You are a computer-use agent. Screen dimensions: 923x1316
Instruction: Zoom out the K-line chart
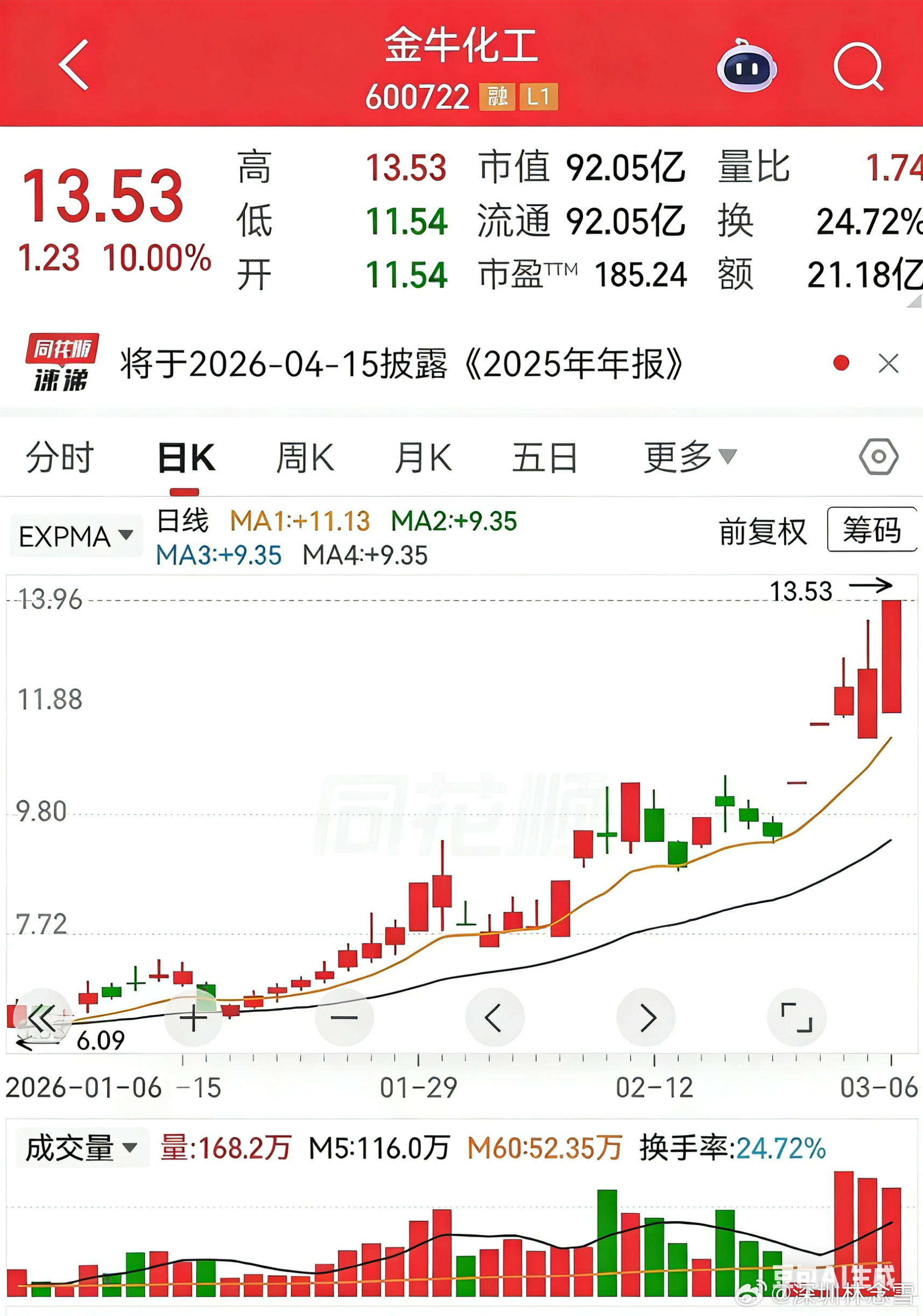point(344,1018)
